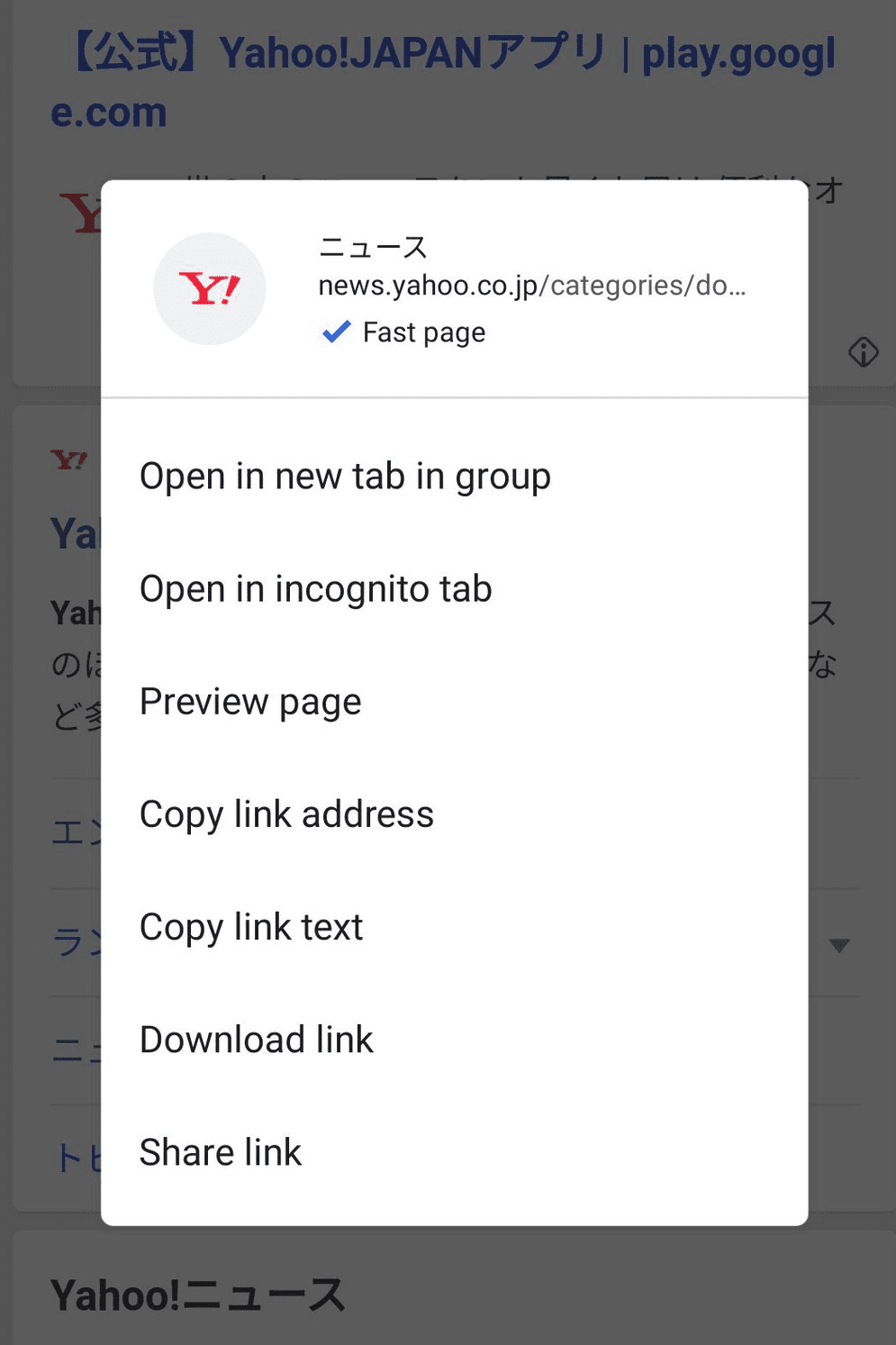The image size is (896, 1345).
Task: Tap the checkmark before Fast page to verify status
Action: coord(335,332)
